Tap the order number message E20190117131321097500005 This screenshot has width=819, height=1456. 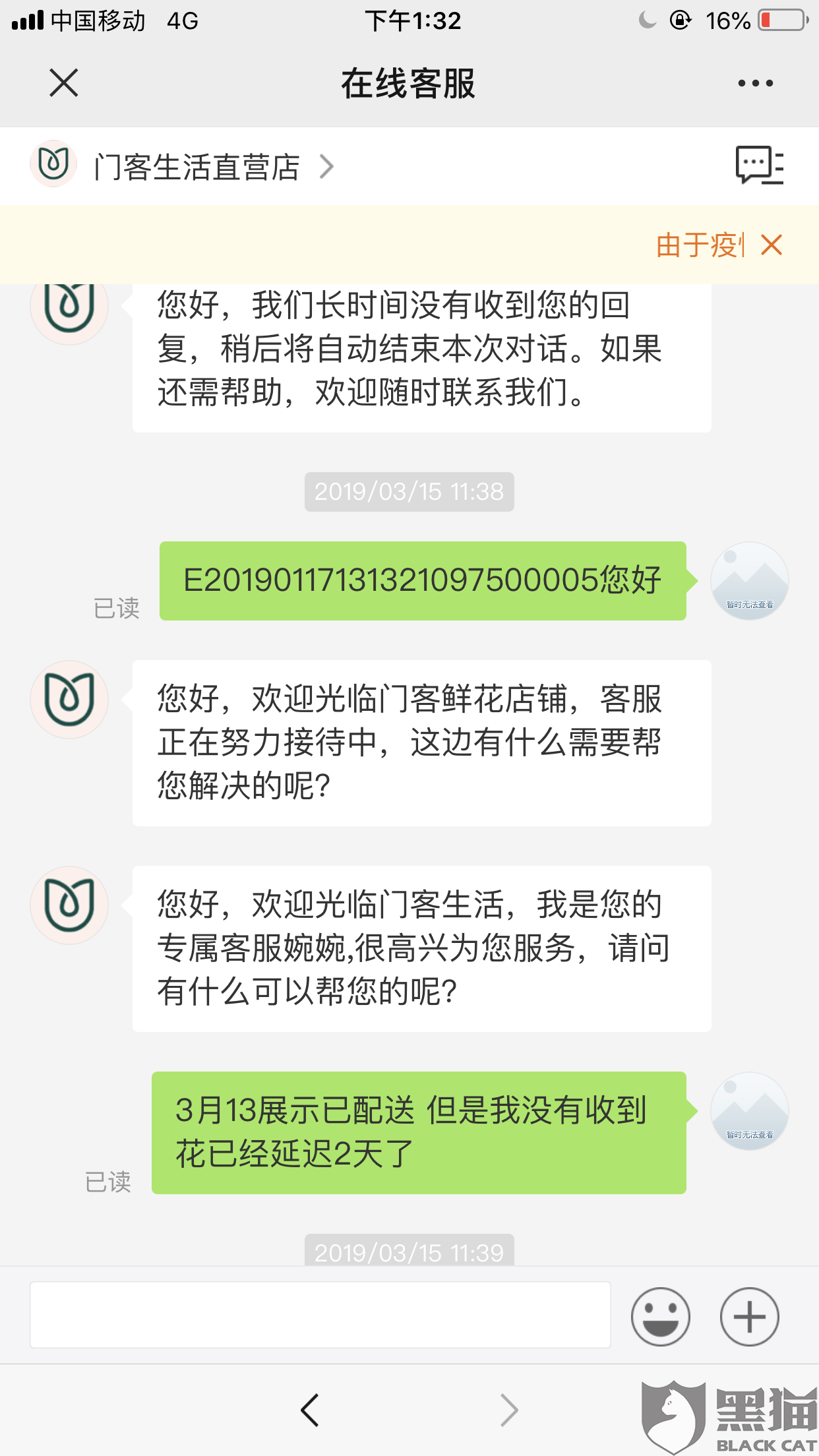423,580
